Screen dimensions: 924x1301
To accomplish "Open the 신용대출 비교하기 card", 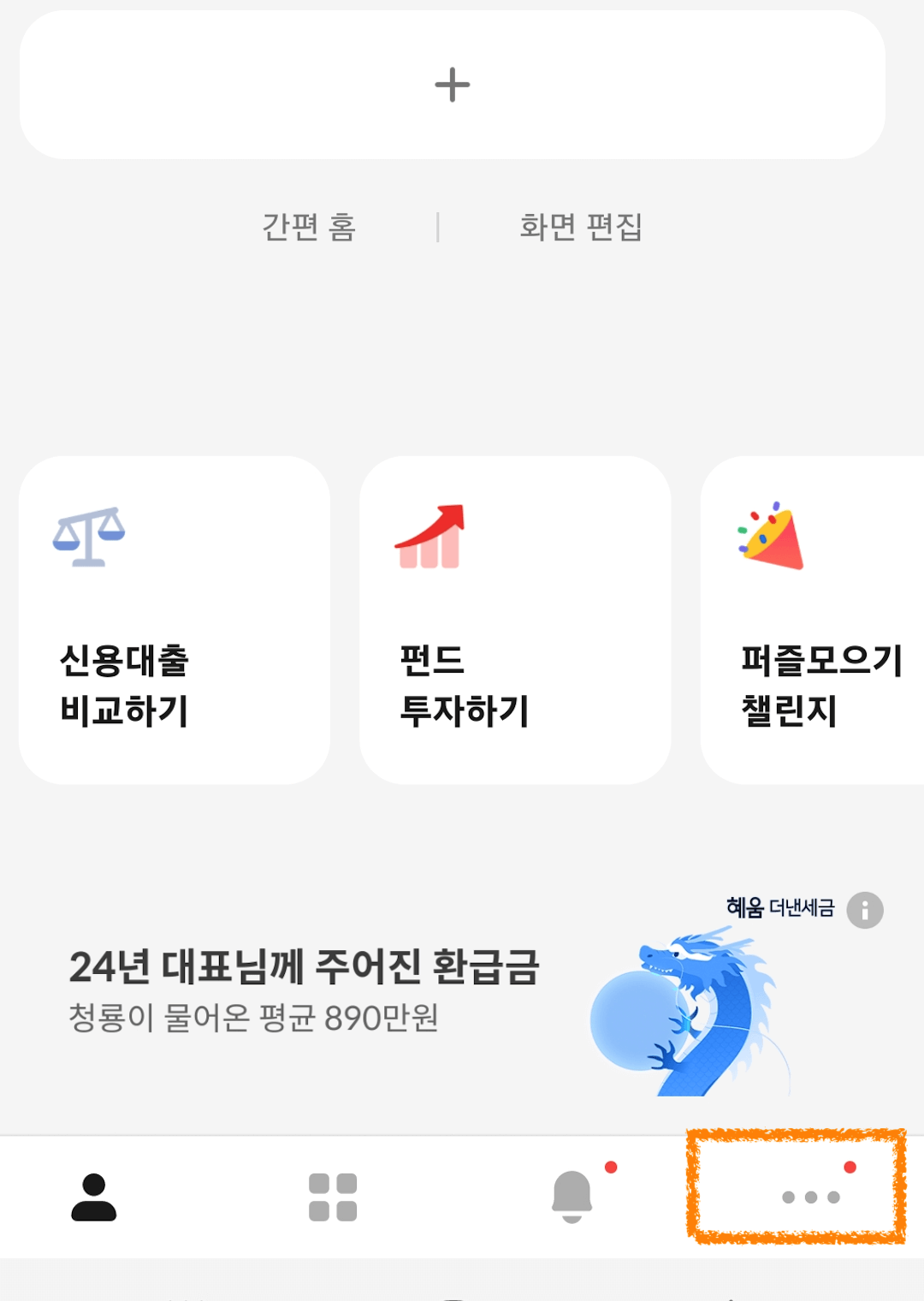I will (174, 621).
